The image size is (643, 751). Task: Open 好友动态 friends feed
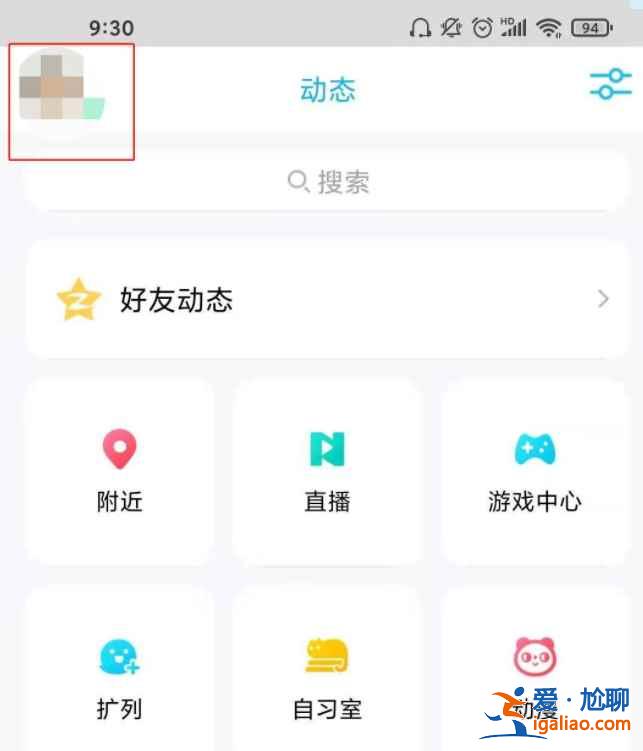pyautogui.click(x=327, y=299)
